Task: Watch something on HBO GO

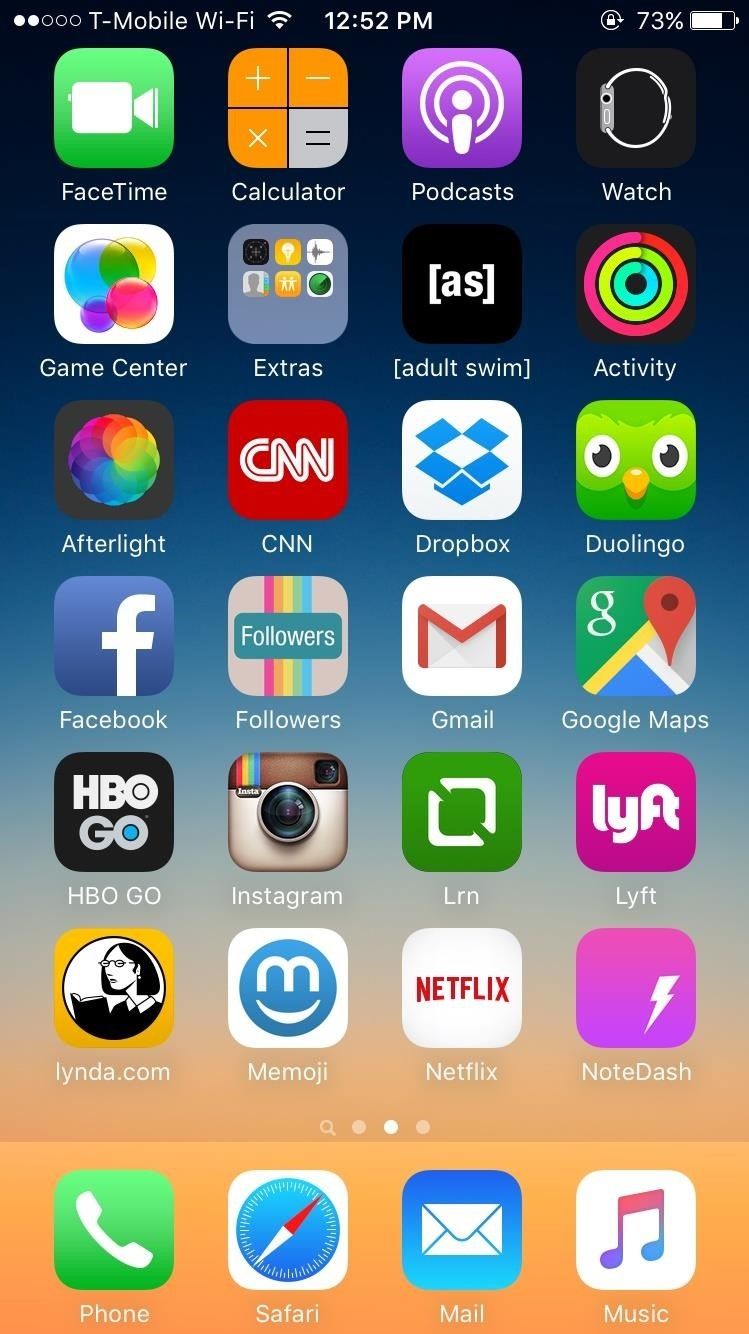Action: (113, 812)
